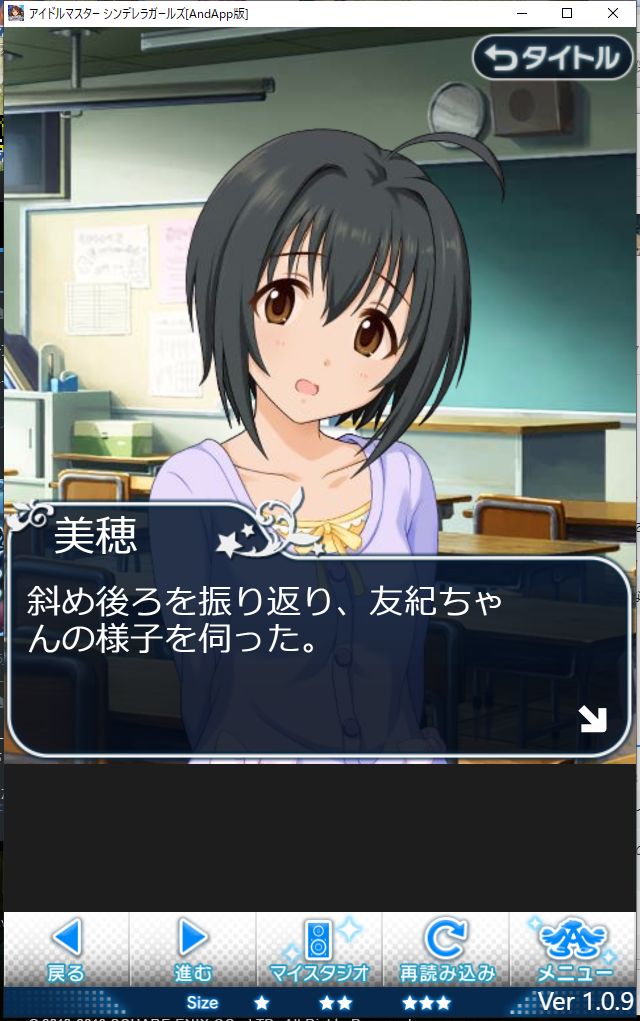Open マイスタジオ from the bottom bar
640x1021 pixels.
tap(319, 949)
